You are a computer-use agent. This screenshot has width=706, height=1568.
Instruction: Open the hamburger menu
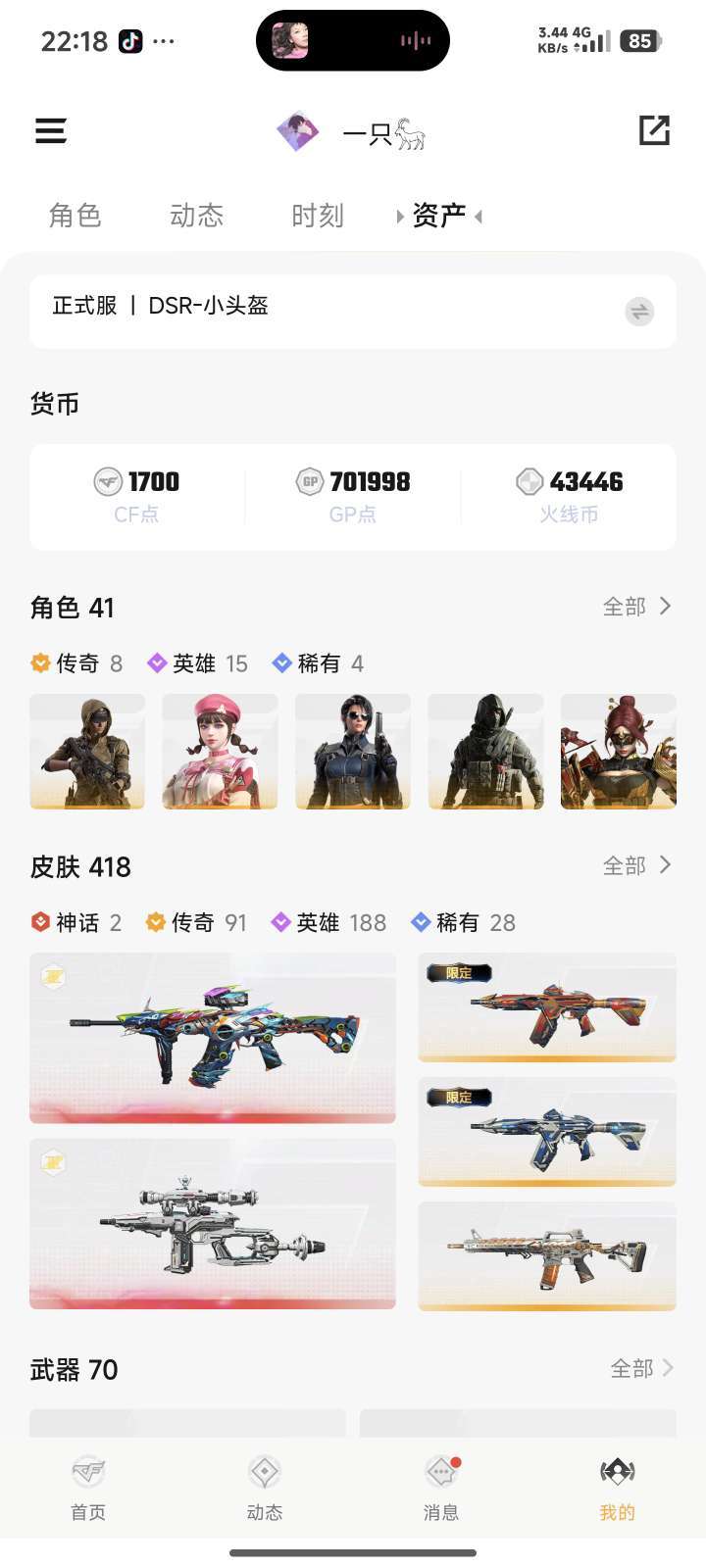[51, 131]
